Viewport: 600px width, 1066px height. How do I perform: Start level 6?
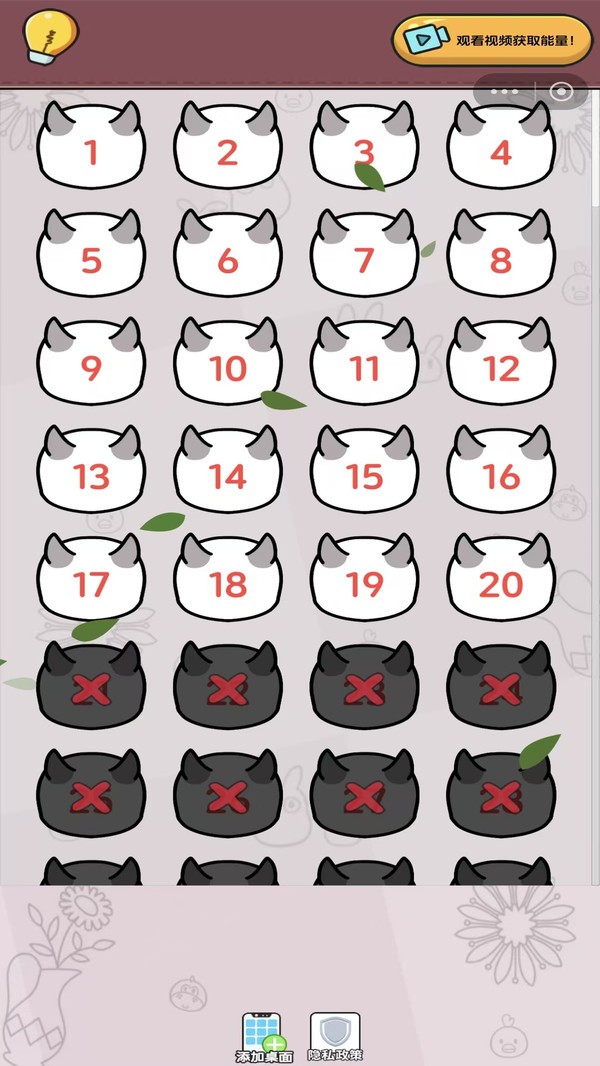tap(228, 253)
